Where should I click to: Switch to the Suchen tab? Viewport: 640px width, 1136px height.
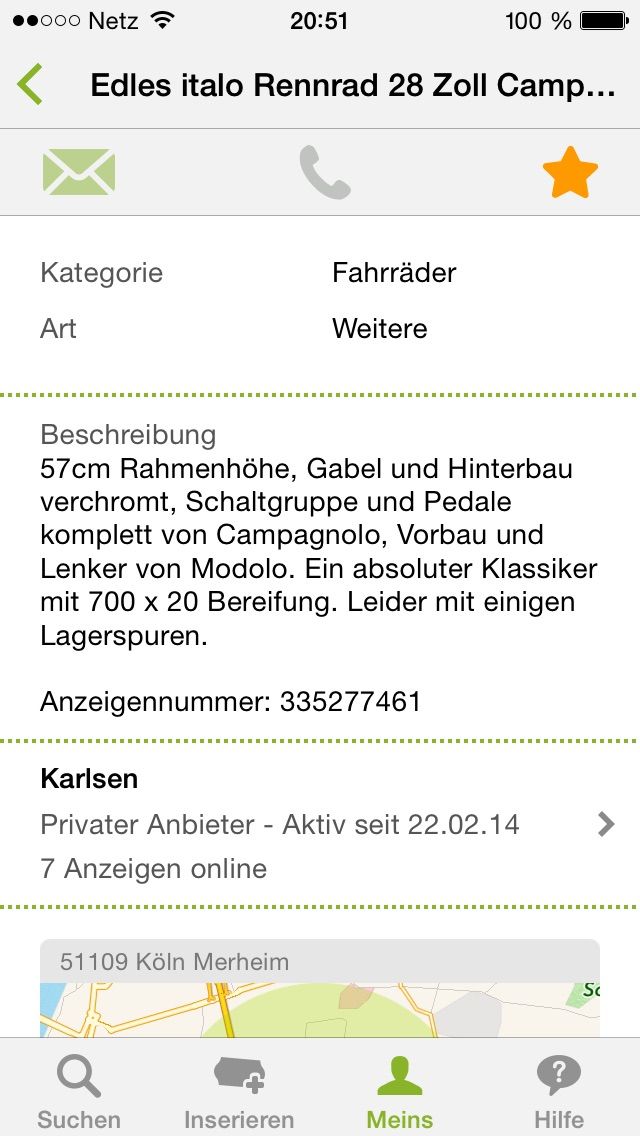pyautogui.click(x=79, y=1091)
